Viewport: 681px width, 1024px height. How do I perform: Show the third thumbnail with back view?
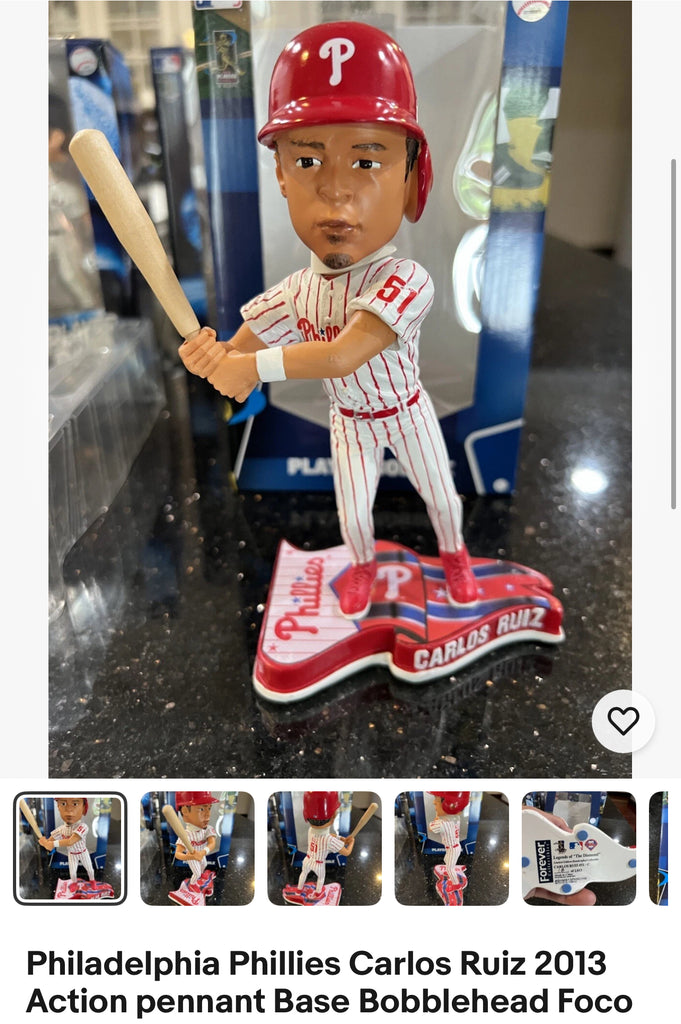324,848
